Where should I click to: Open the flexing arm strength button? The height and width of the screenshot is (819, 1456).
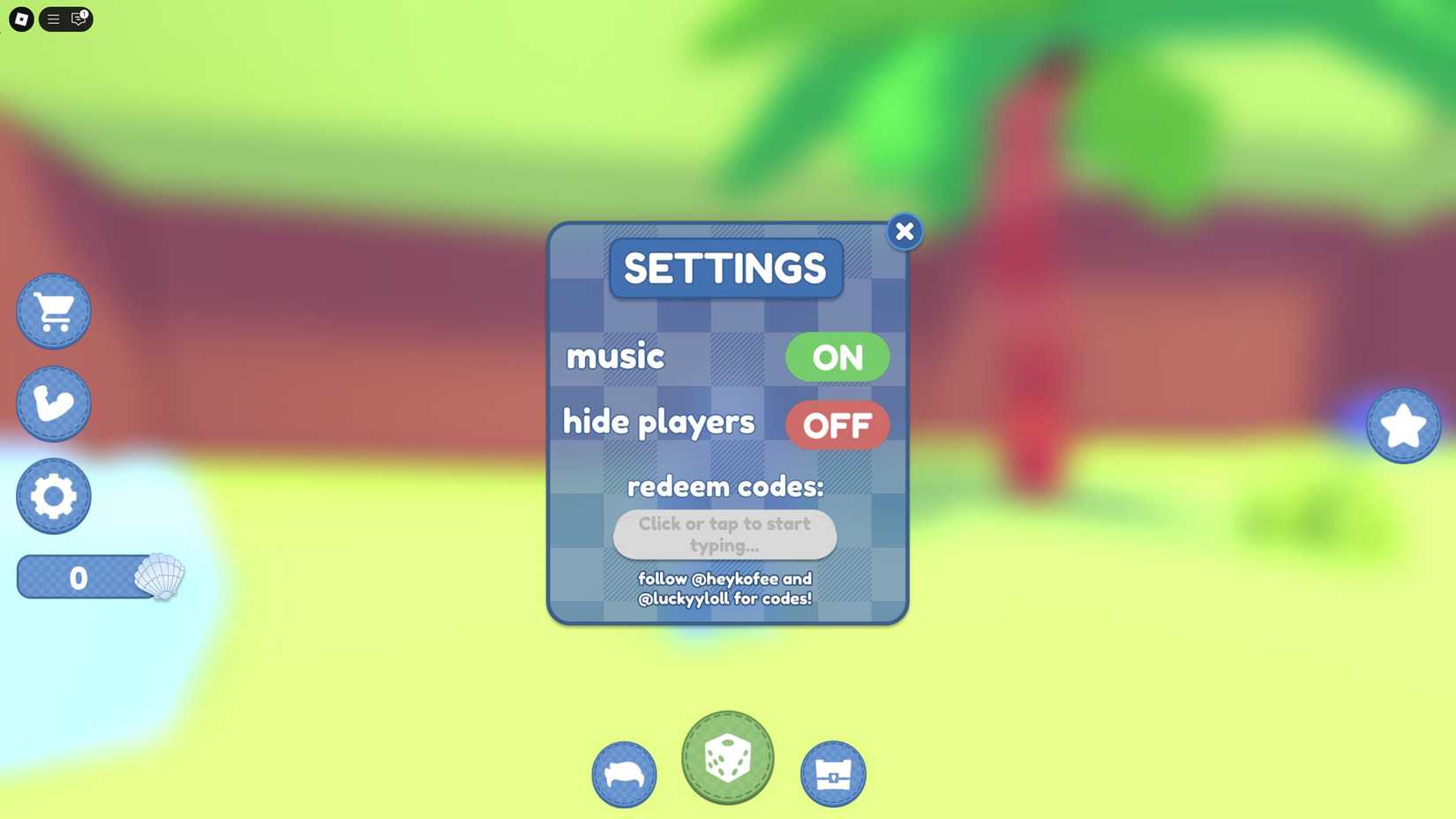click(x=54, y=404)
